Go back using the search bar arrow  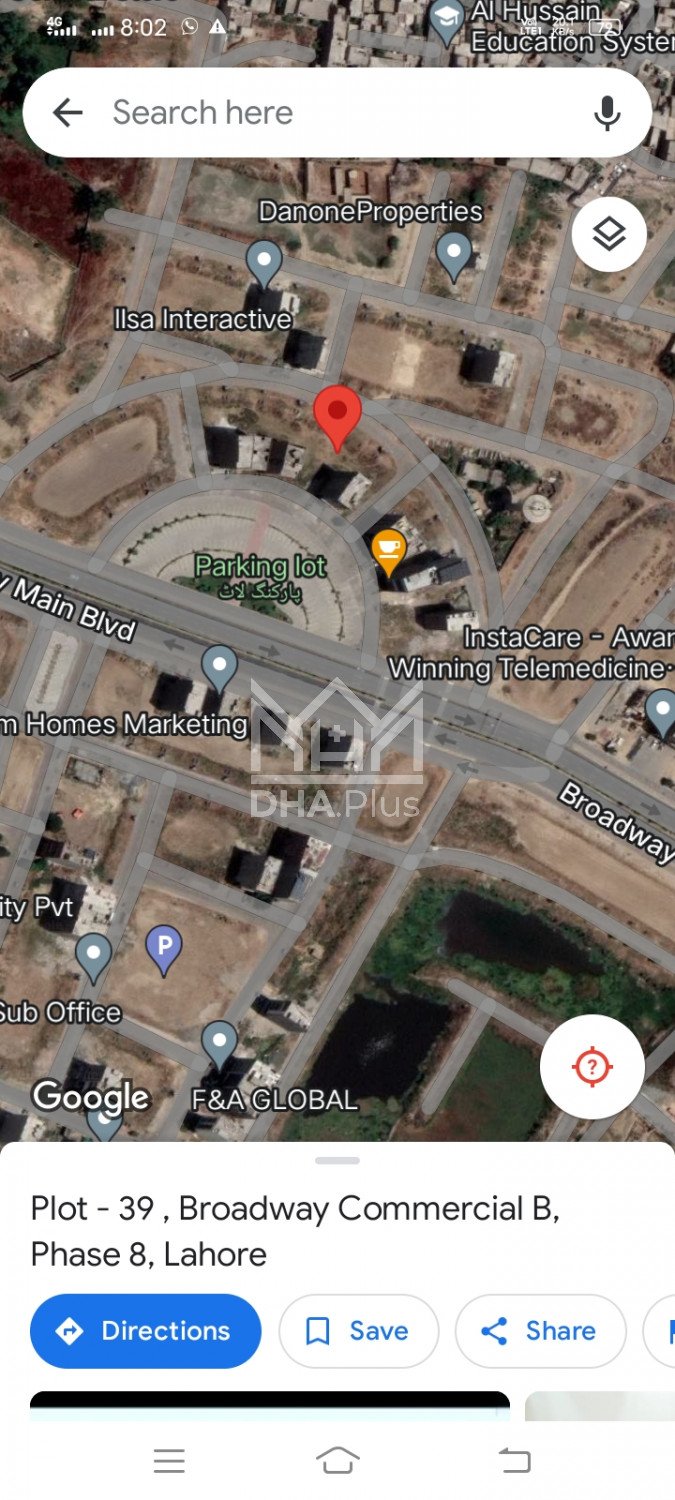coord(67,113)
